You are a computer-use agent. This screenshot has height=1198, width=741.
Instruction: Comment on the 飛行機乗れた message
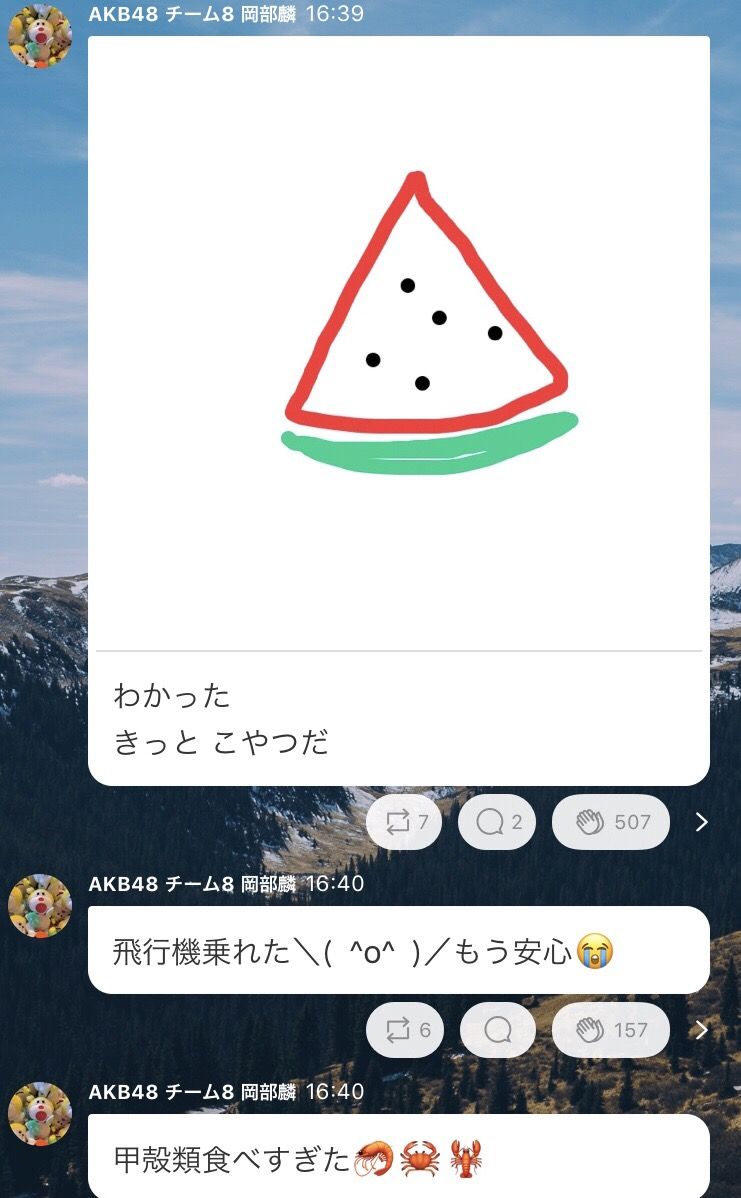[497, 1030]
